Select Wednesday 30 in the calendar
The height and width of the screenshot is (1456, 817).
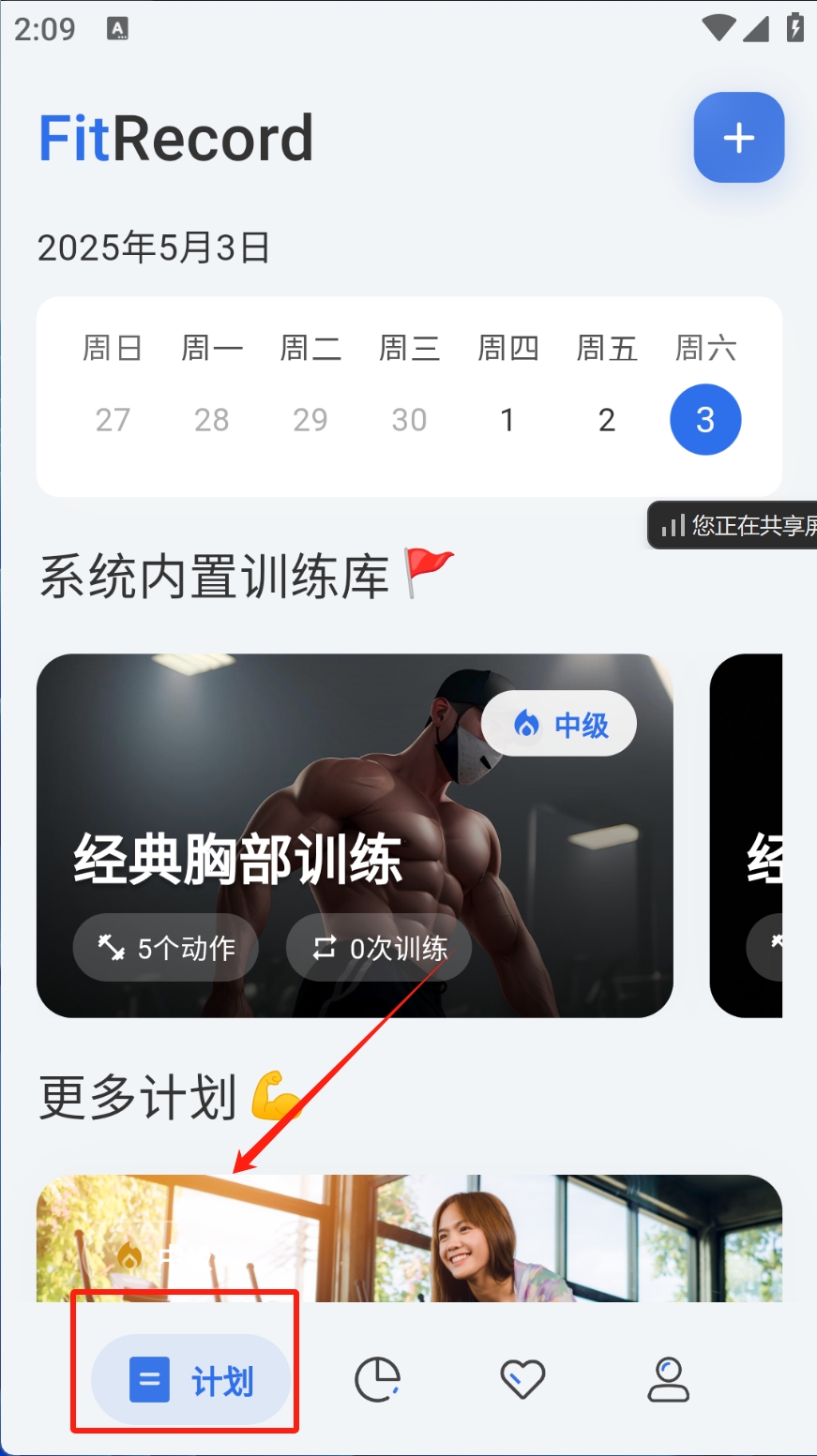click(409, 420)
